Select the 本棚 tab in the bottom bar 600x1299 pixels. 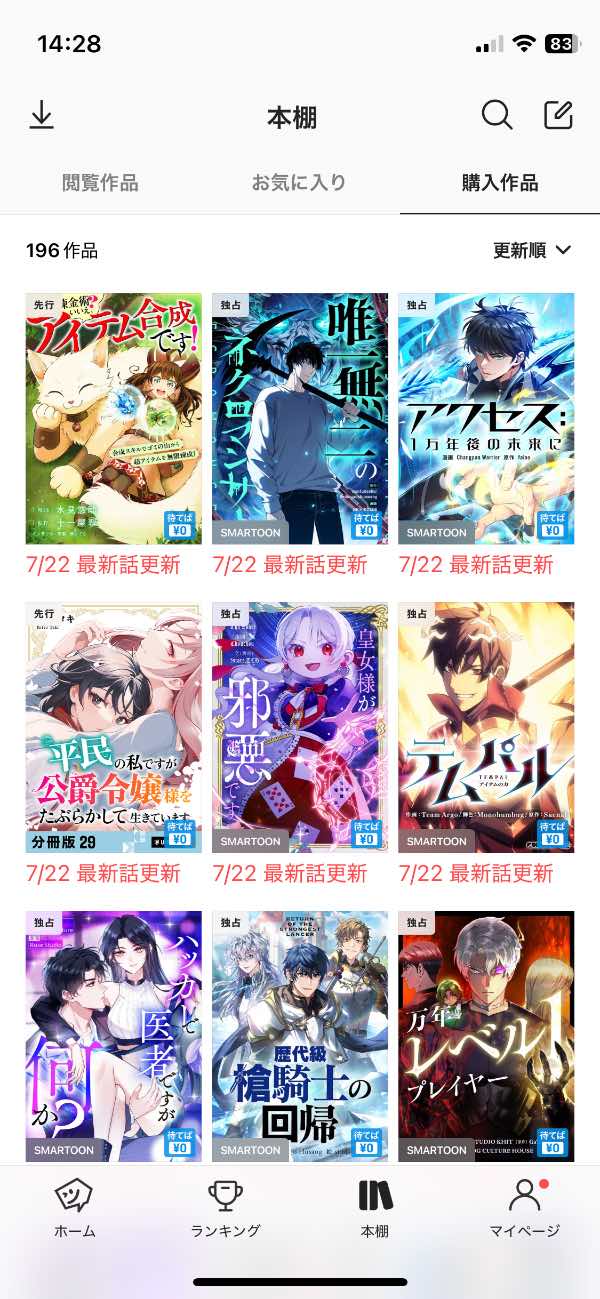click(x=375, y=1209)
